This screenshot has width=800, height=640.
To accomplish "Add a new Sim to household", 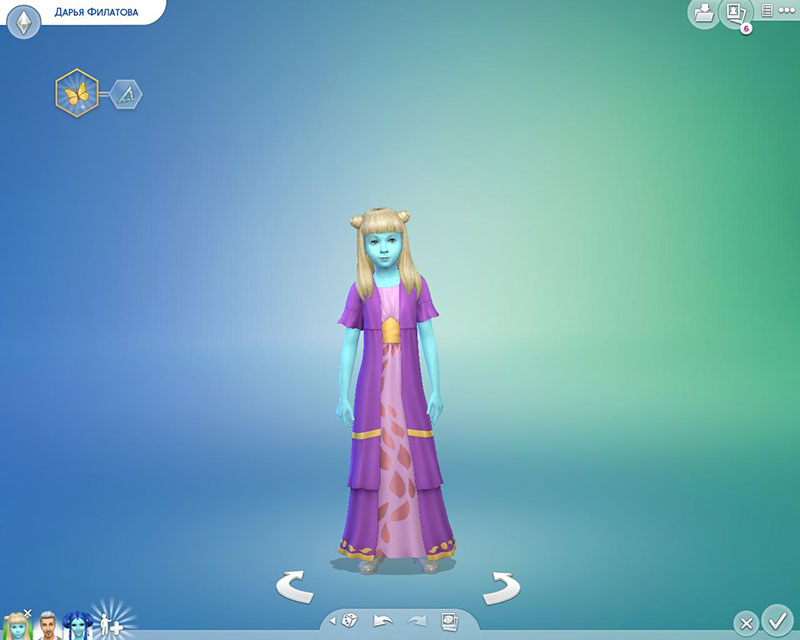I will coord(110,623).
